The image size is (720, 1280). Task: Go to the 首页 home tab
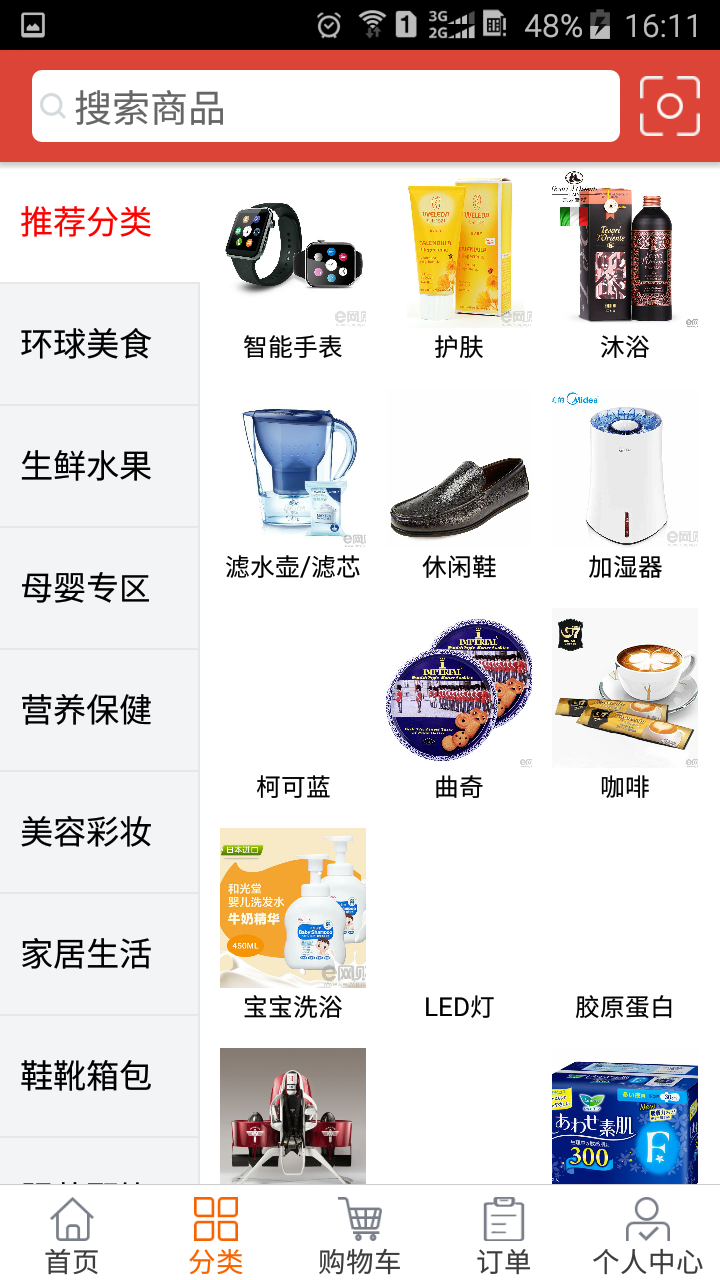(72, 1234)
